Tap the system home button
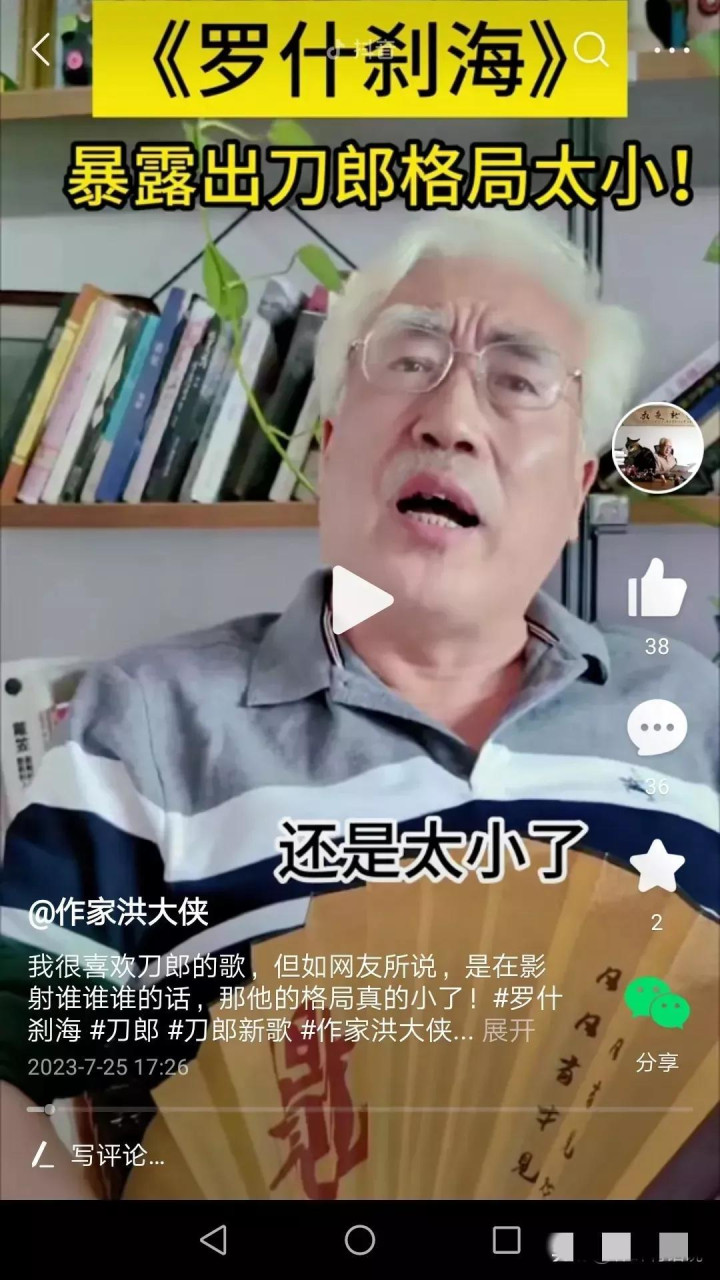The image size is (720, 1280). (x=360, y=1240)
